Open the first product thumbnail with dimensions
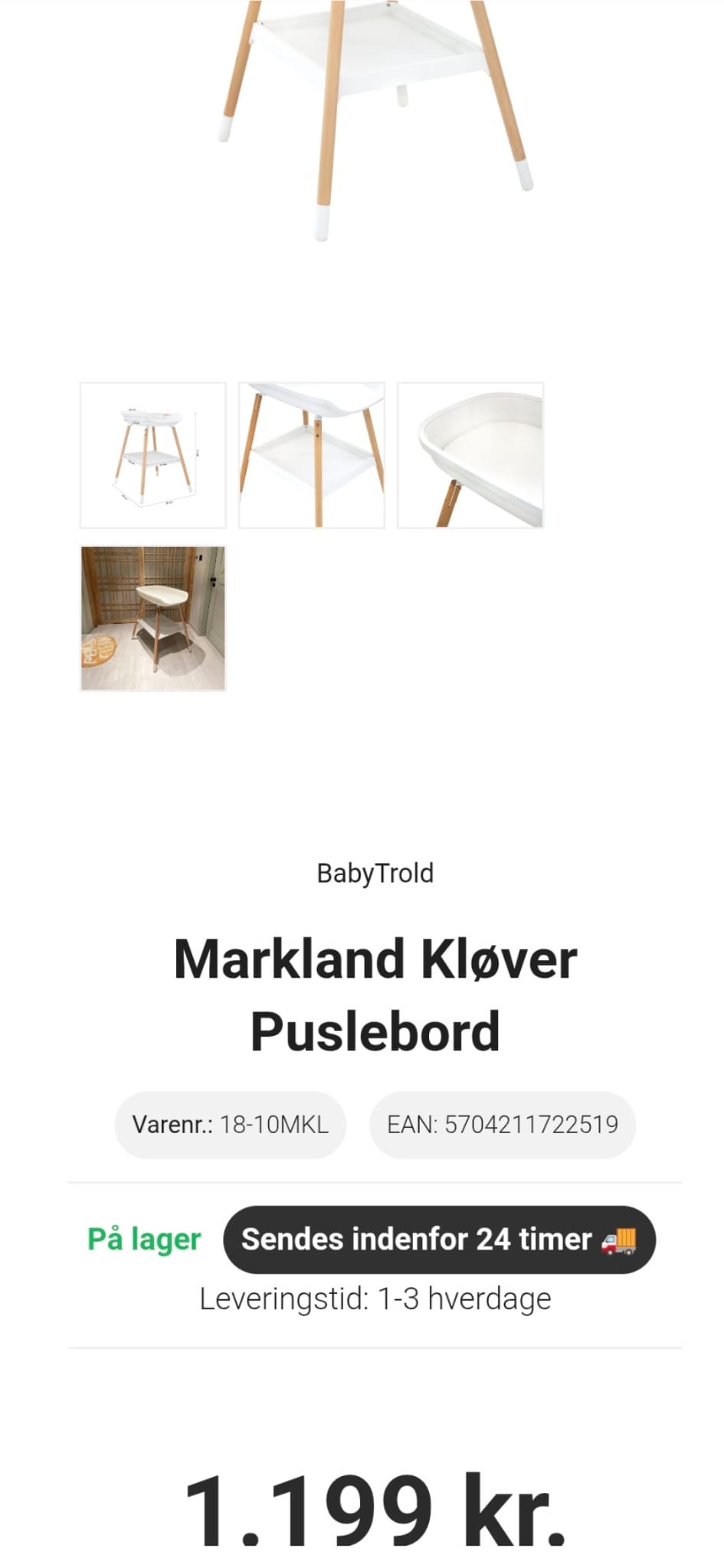The image size is (724, 1568). pos(154,453)
